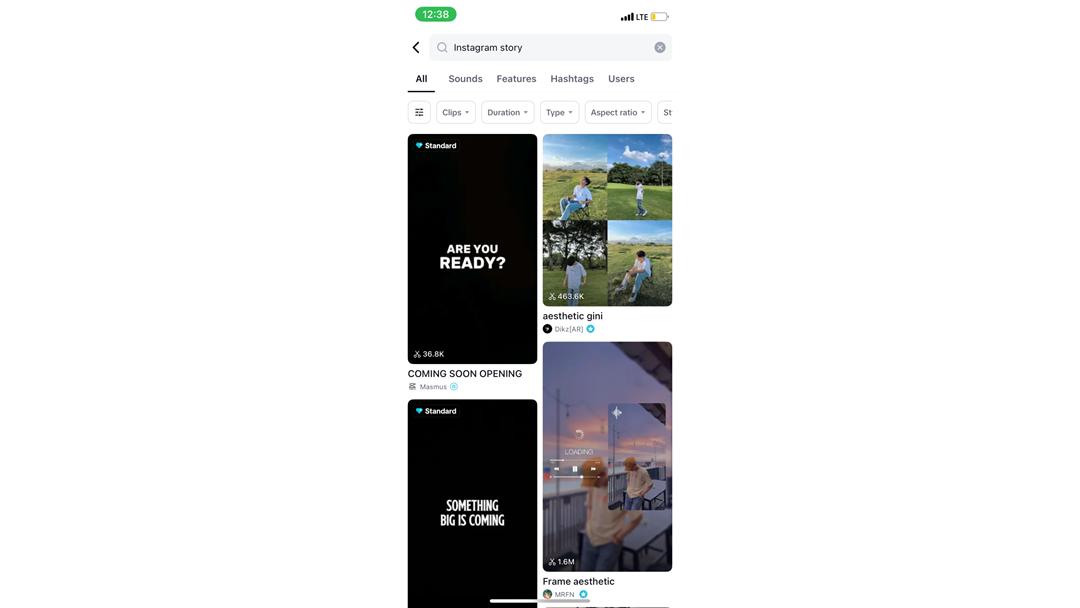The width and height of the screenshot is (1080, 608).
Task: Clear the search text
Action: (x=660, y=47)
